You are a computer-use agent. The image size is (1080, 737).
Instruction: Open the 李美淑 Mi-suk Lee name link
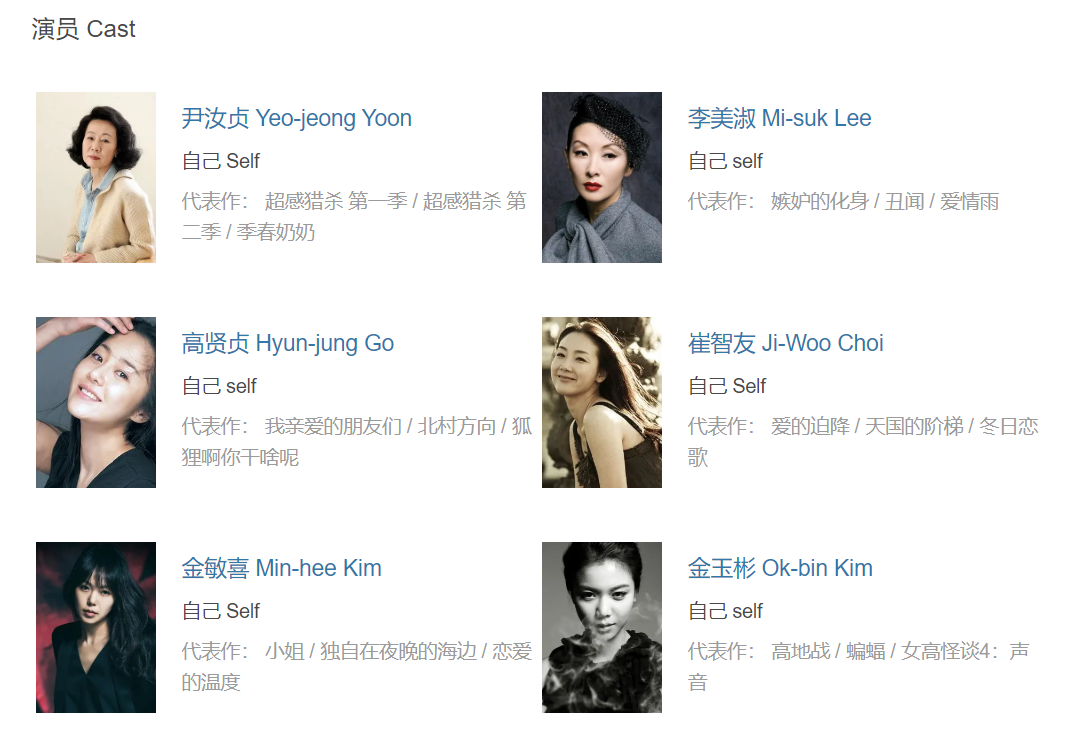[x=779, y=118]
